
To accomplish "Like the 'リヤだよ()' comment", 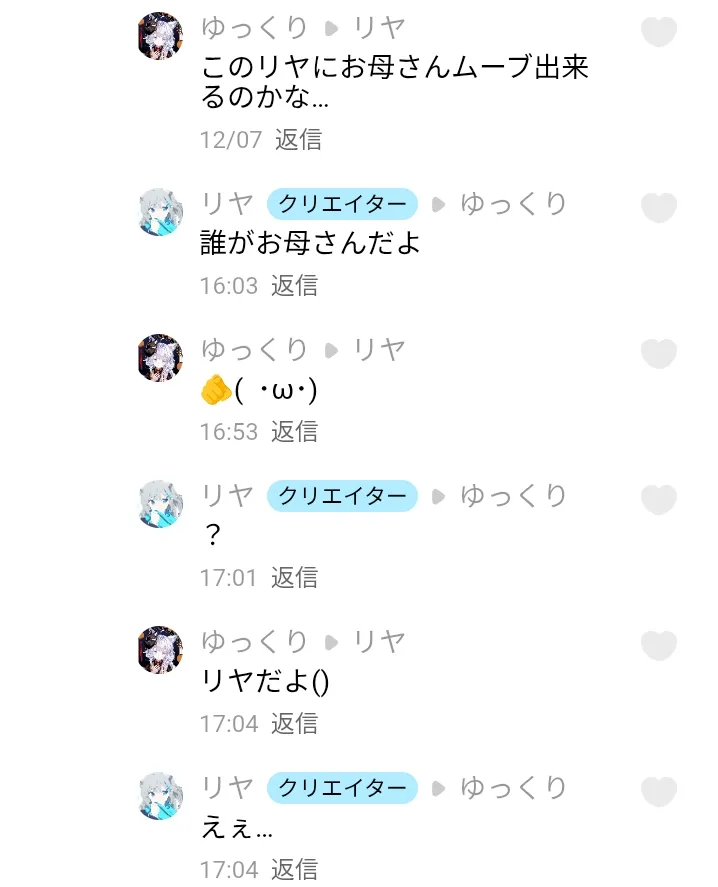I will (x=658, y=645).
